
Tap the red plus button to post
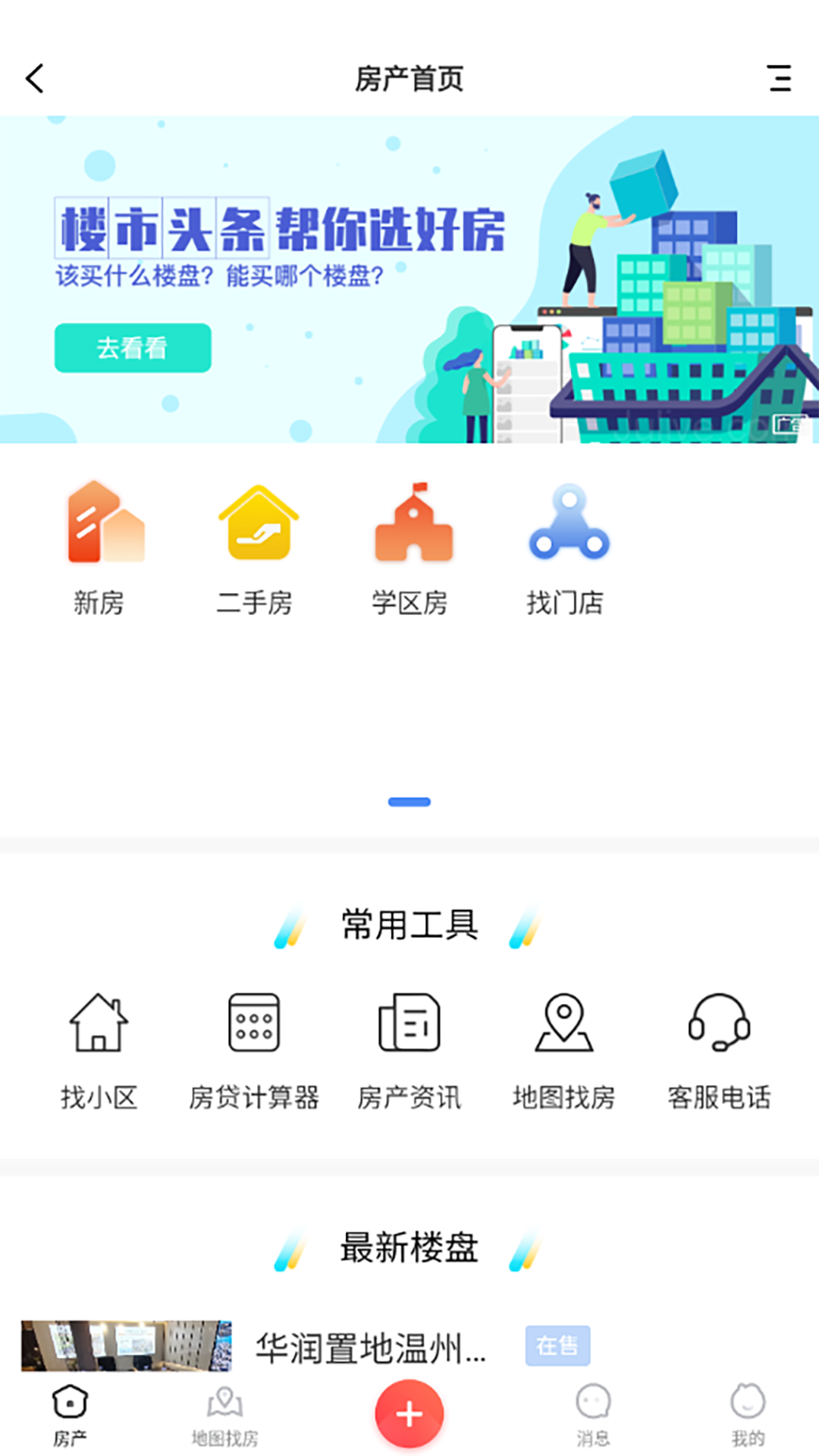tap(409, 1411)
